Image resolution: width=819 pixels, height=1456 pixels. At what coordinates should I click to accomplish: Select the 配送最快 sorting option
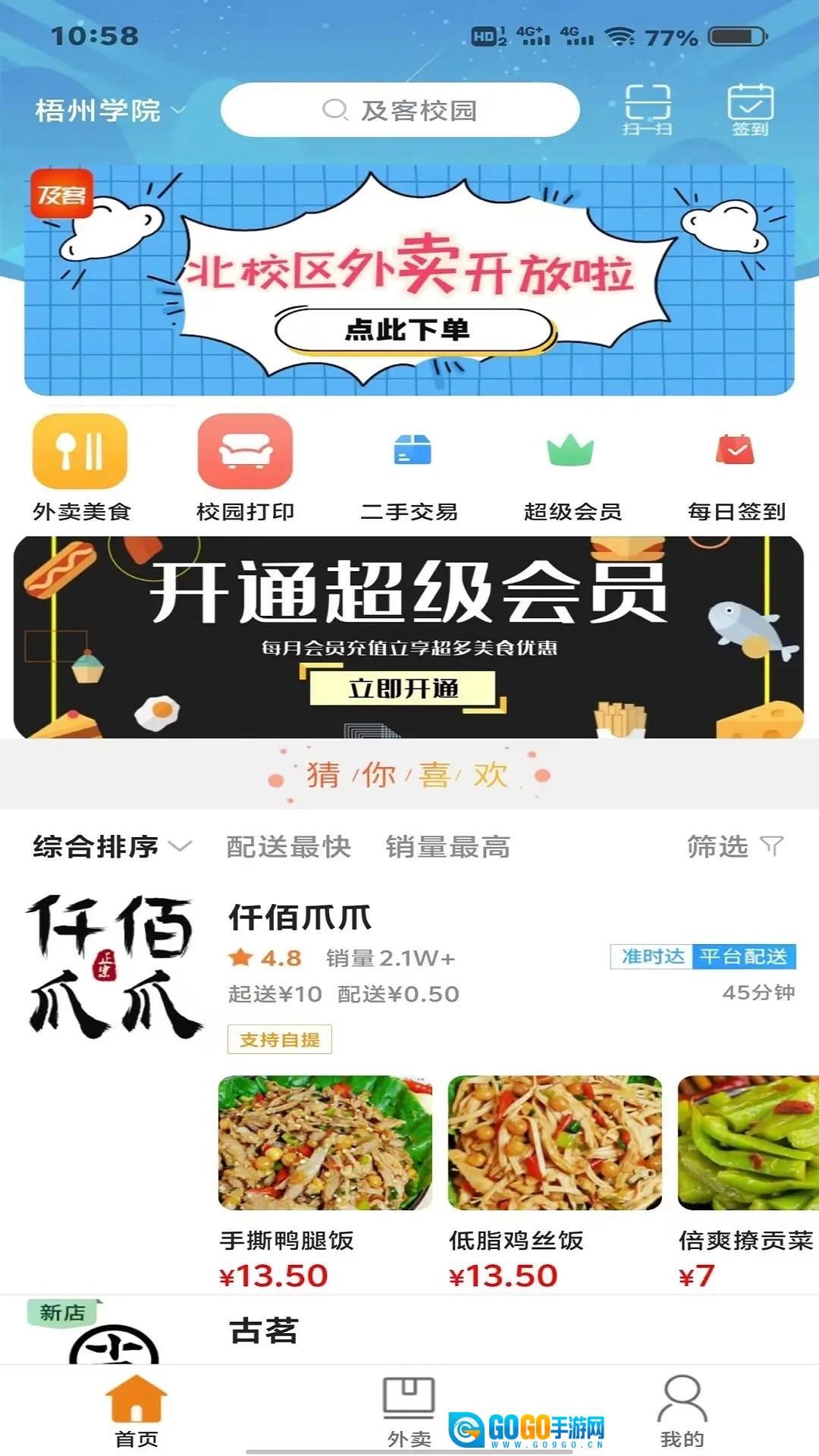(x=287, y=847)
